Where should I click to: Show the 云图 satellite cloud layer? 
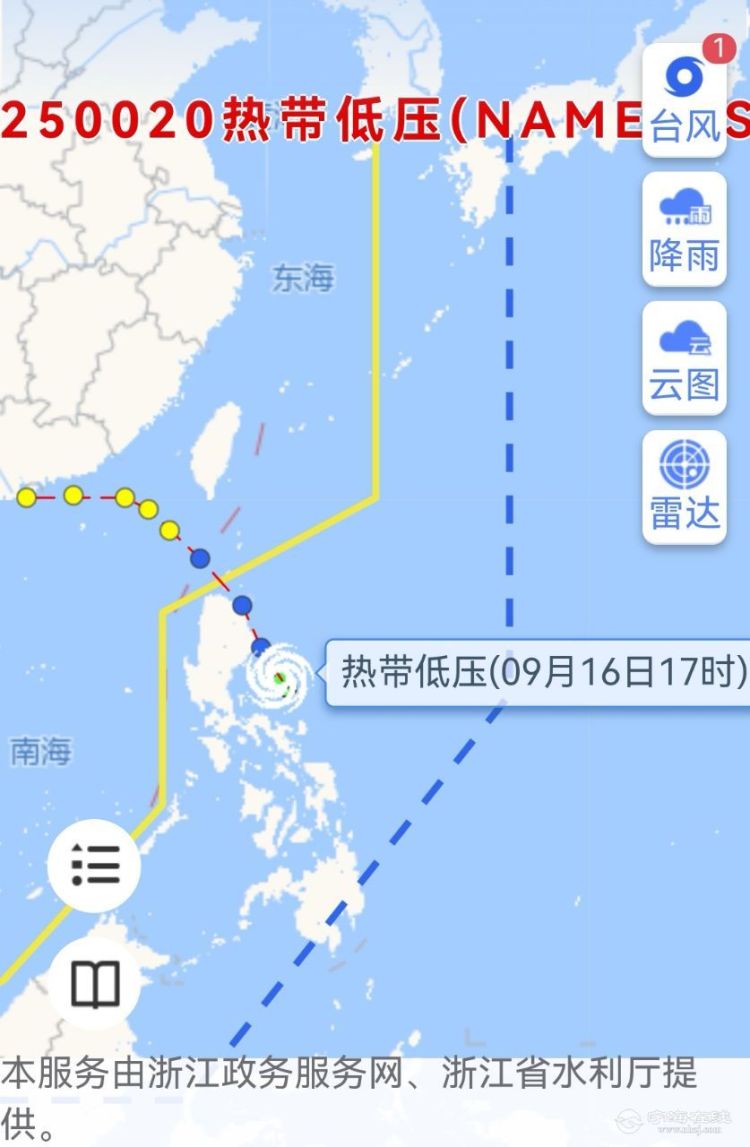click(684, 358)
